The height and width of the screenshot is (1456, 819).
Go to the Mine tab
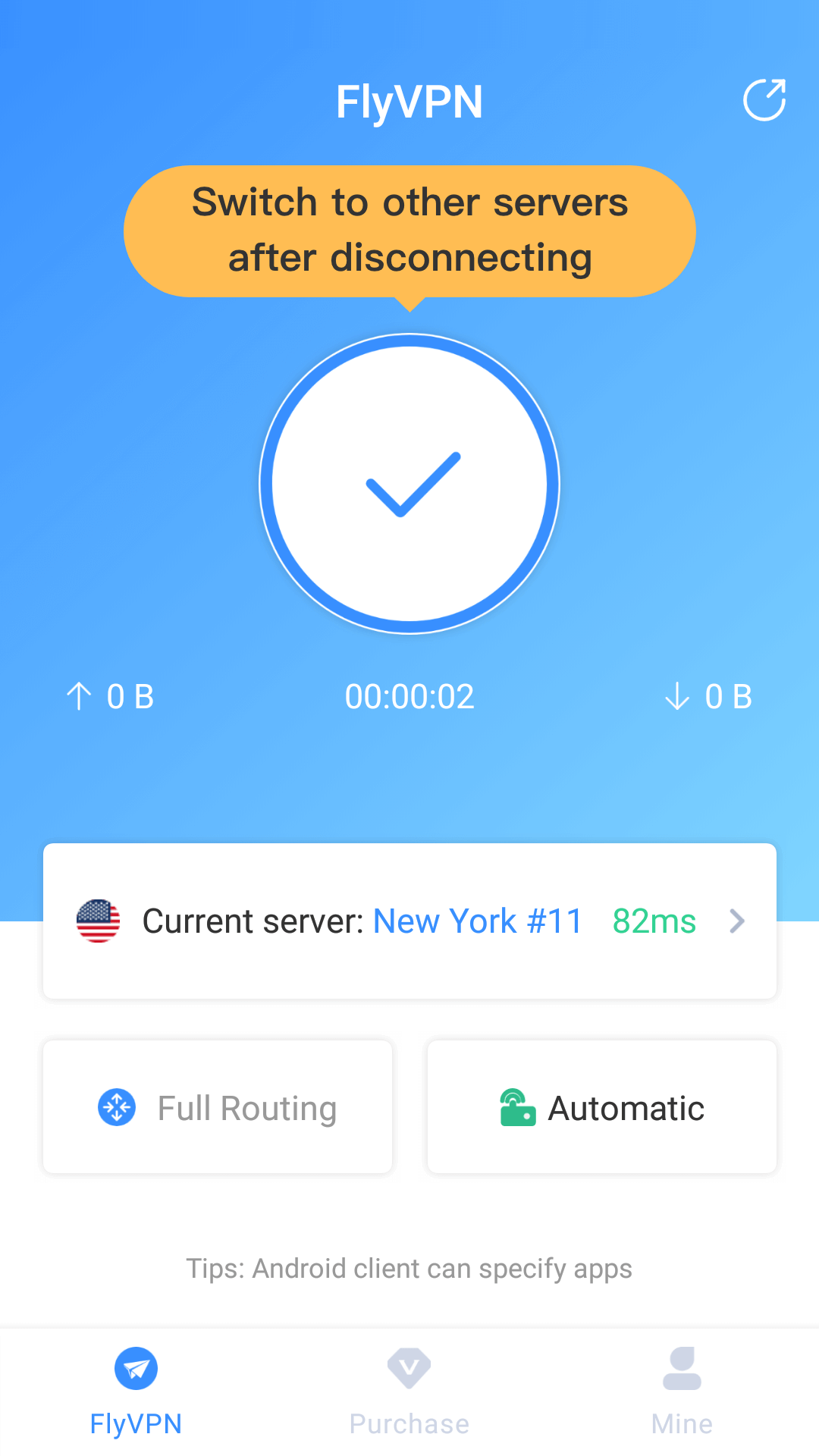[682, 1392]
